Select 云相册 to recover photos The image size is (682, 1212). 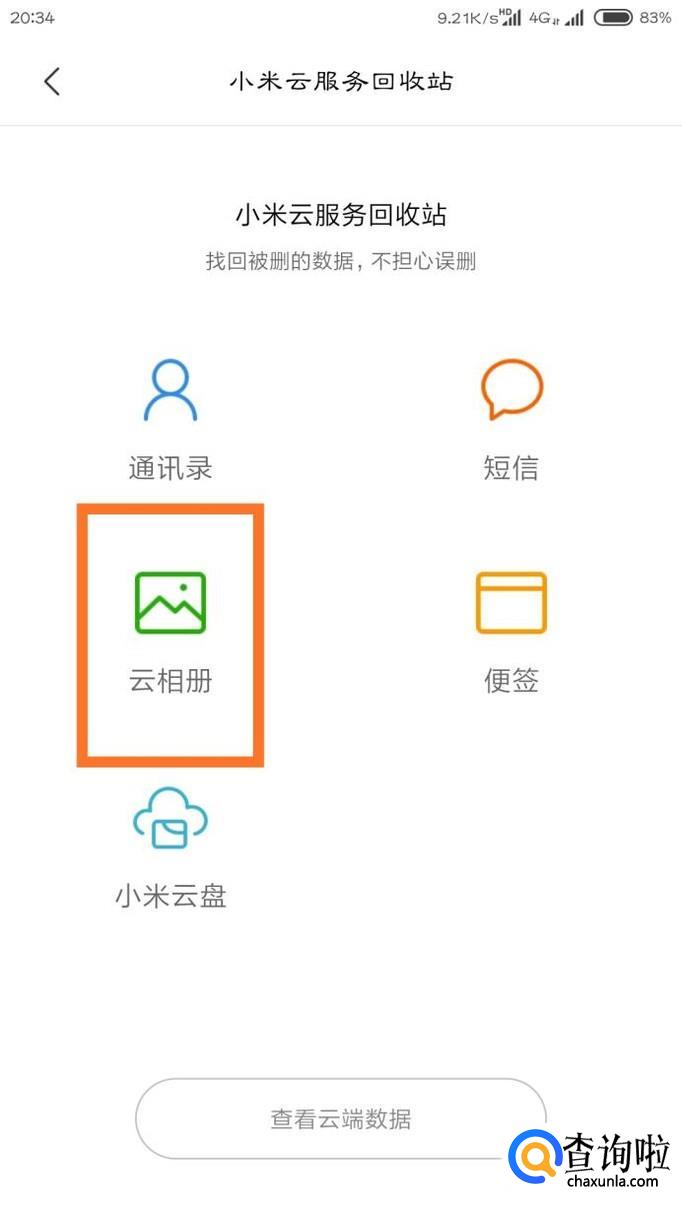[x=170, y=634]
